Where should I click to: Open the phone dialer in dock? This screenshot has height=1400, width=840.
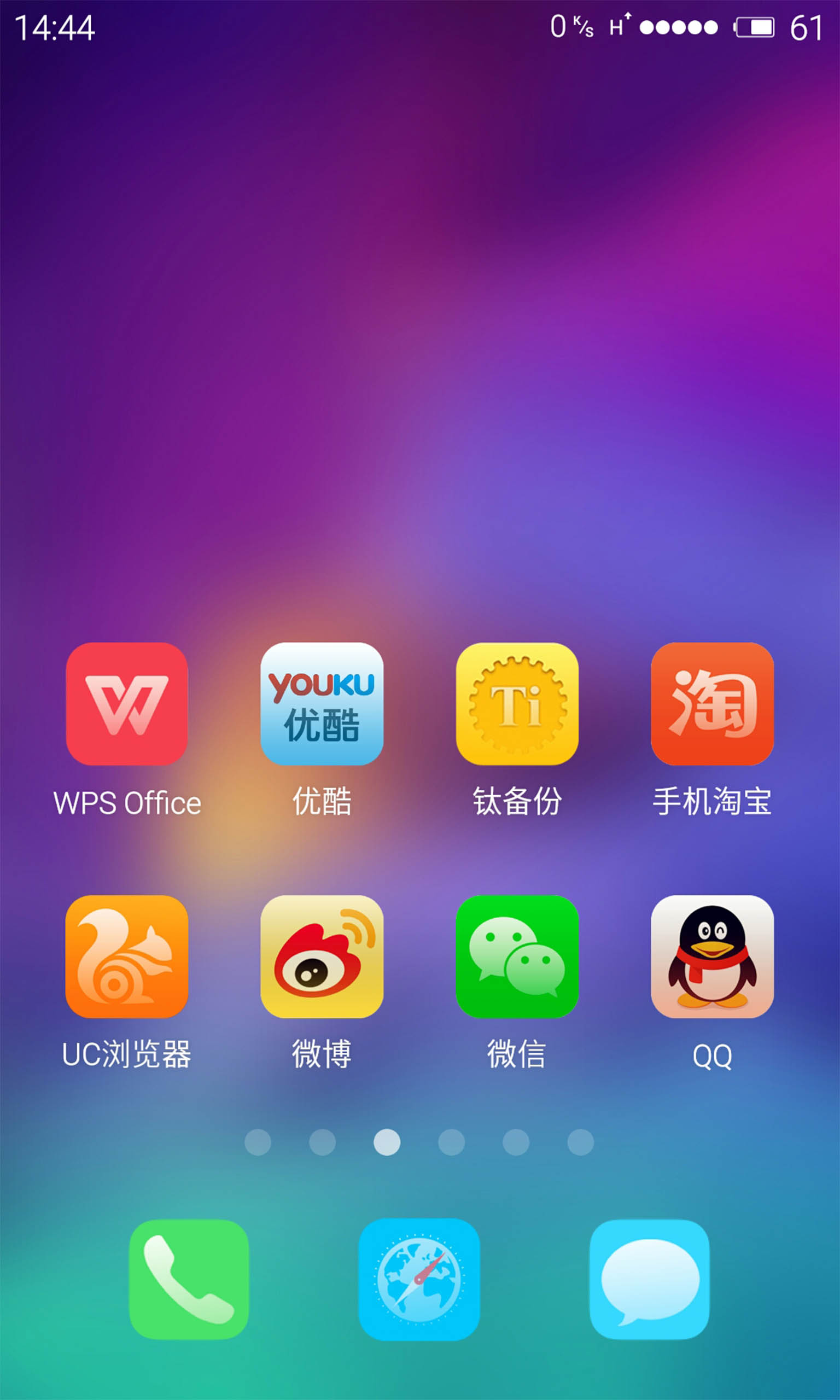click(189, 1280)
